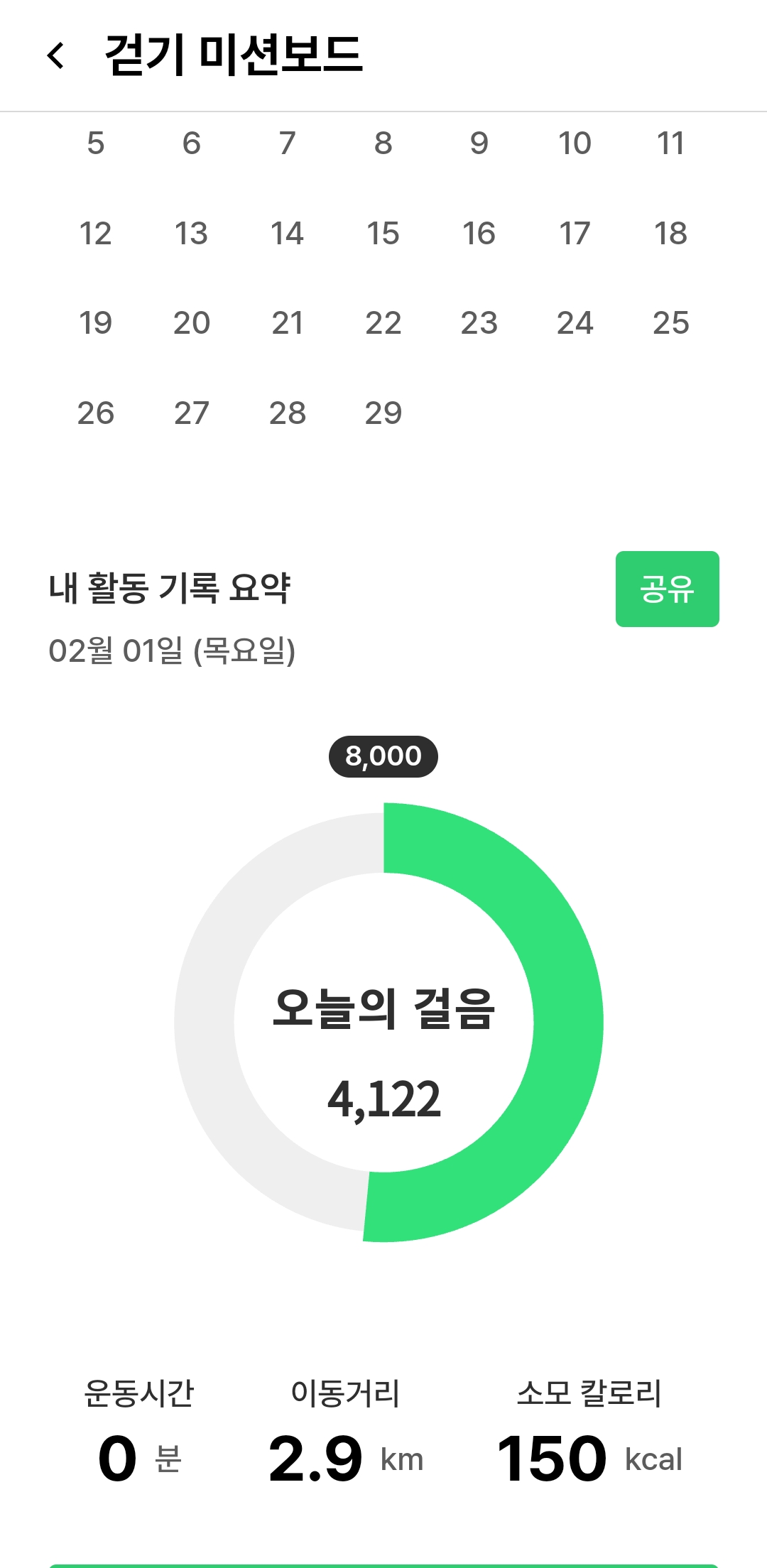Open day 19 activity record

pyautogui.click(x=96, y=323)
